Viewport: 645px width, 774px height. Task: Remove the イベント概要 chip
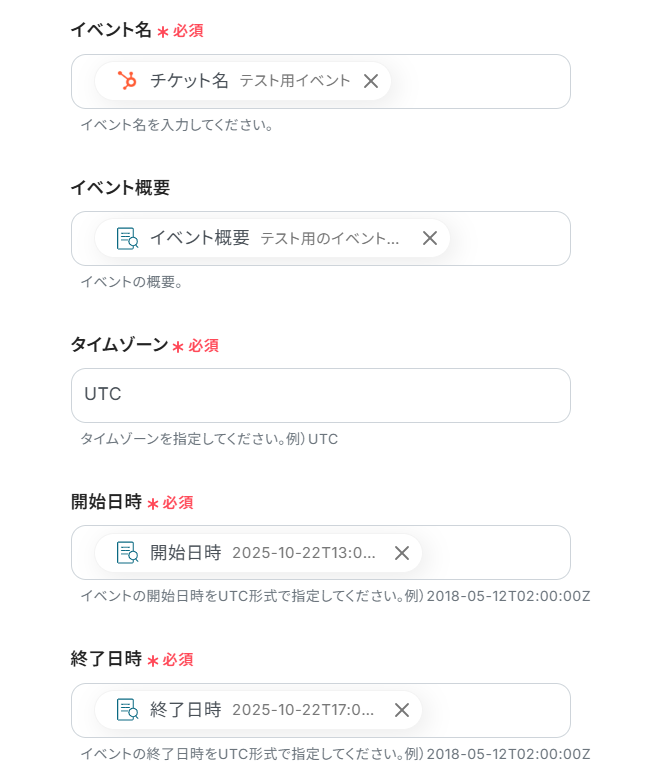click(430, 238)
